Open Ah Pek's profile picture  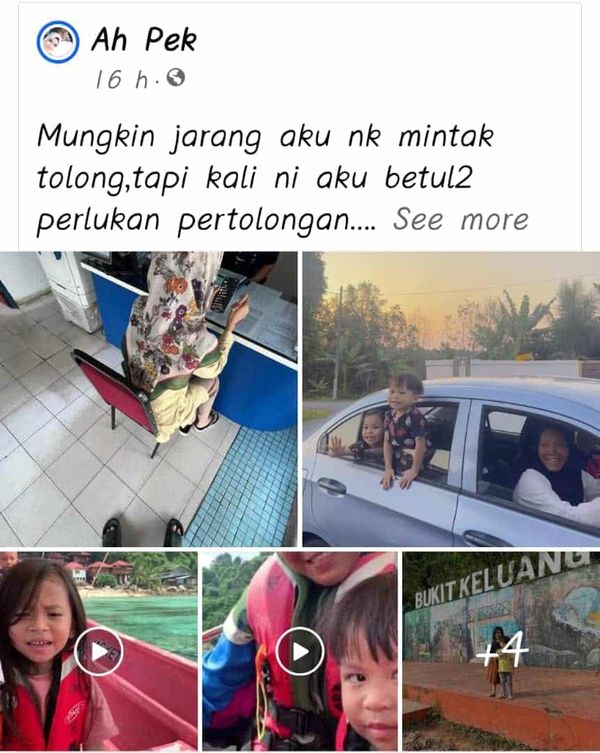[x=58, y=42]
